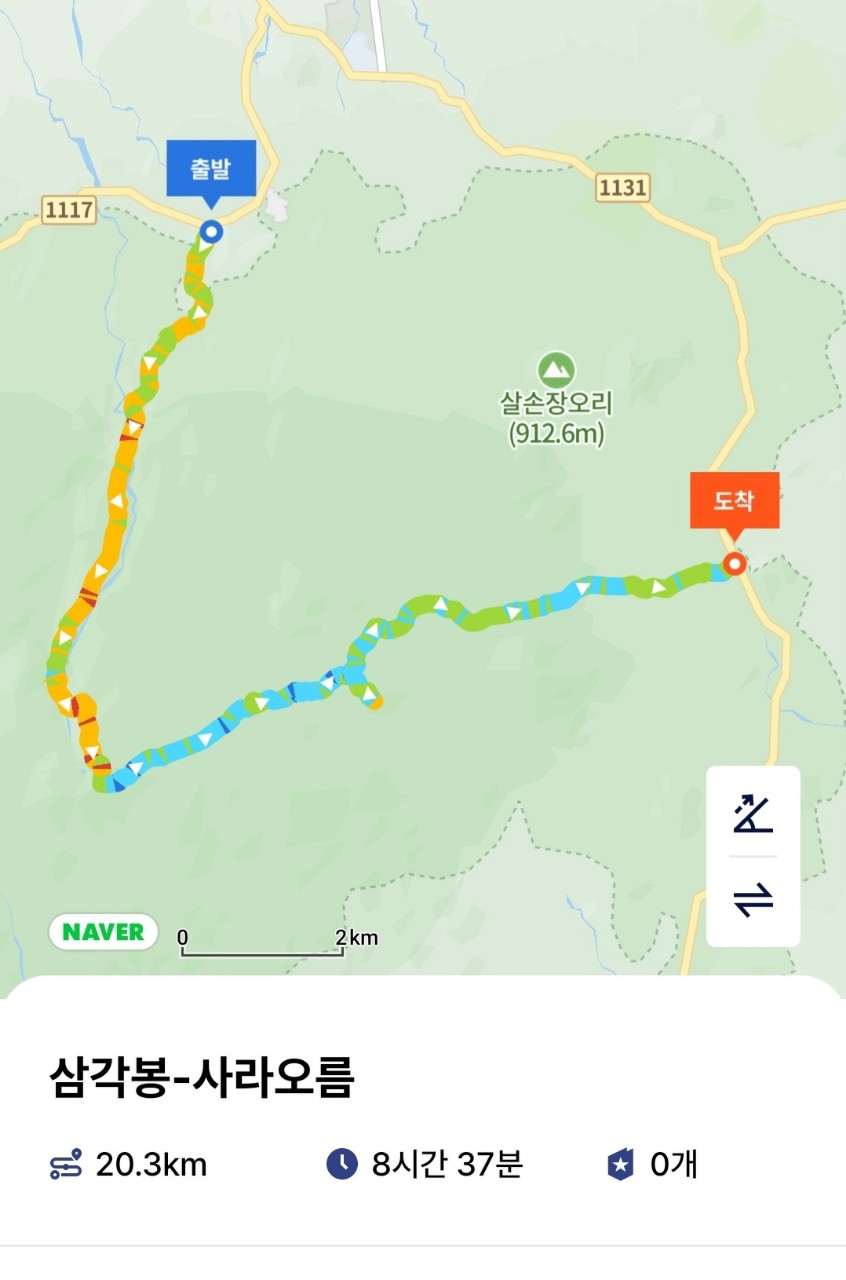
Task: Reverse the route direction
Action: coord(753,900)
